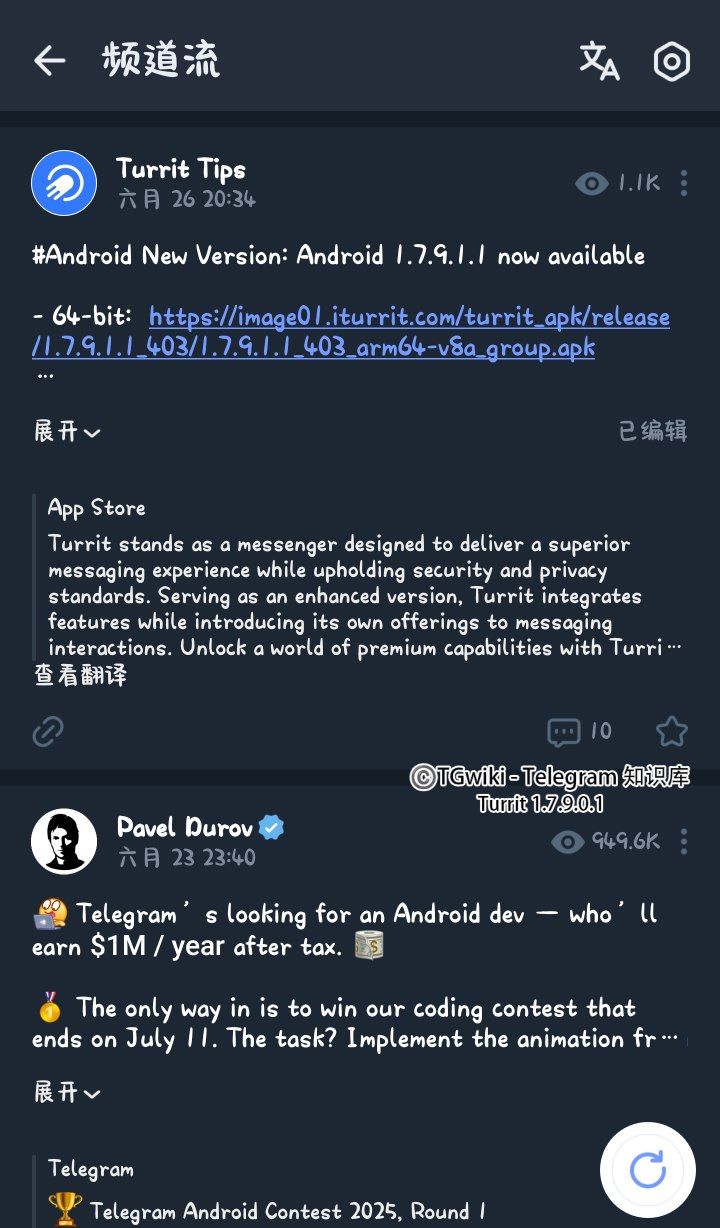Image resolution: width=720 pixels, height=1228 pixels.
Task: Open overflow menu on Pavel Durov's post
Action: 684,842
